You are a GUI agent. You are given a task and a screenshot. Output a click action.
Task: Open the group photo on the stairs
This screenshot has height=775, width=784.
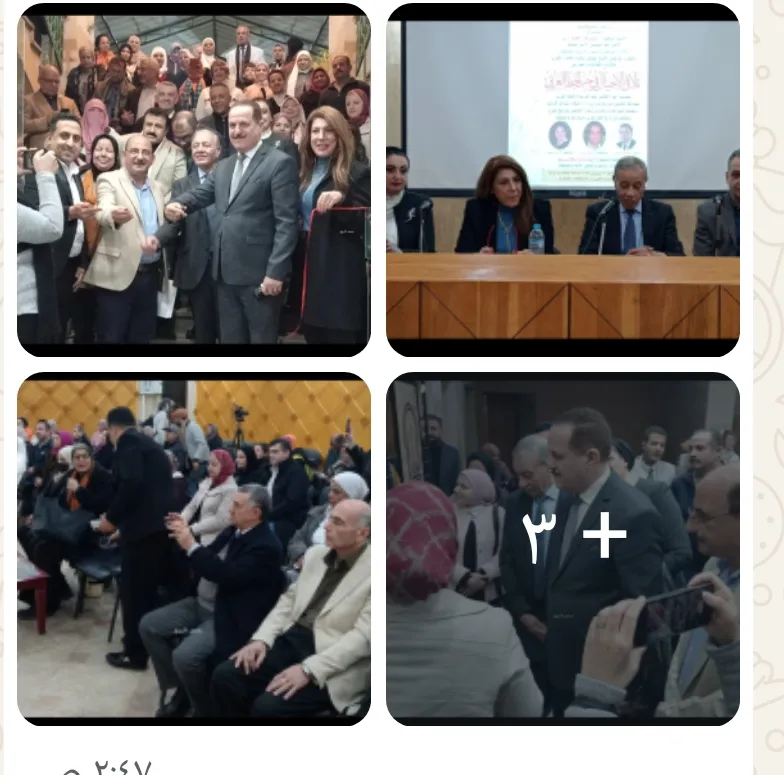[193, 180]
